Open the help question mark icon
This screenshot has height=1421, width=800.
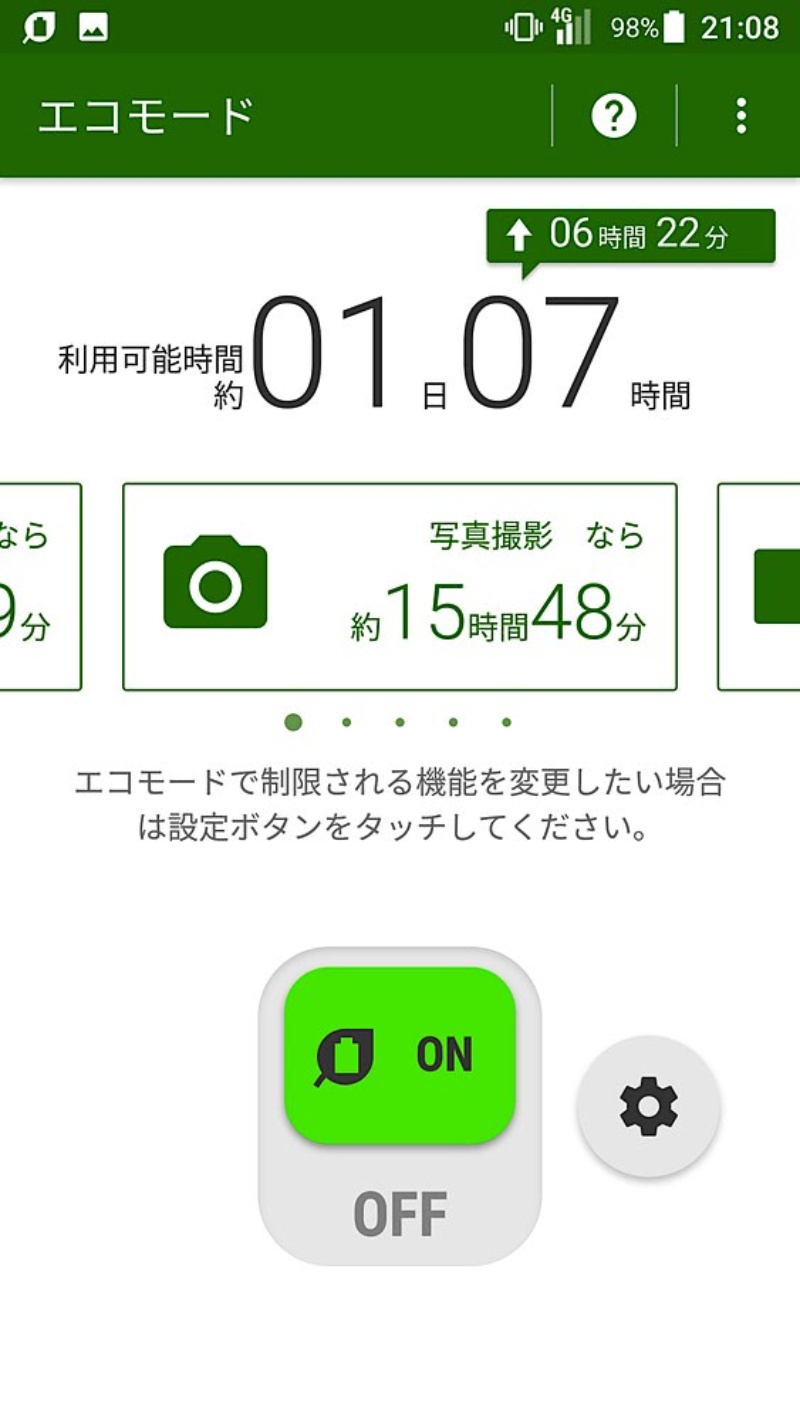coord(613,117)
